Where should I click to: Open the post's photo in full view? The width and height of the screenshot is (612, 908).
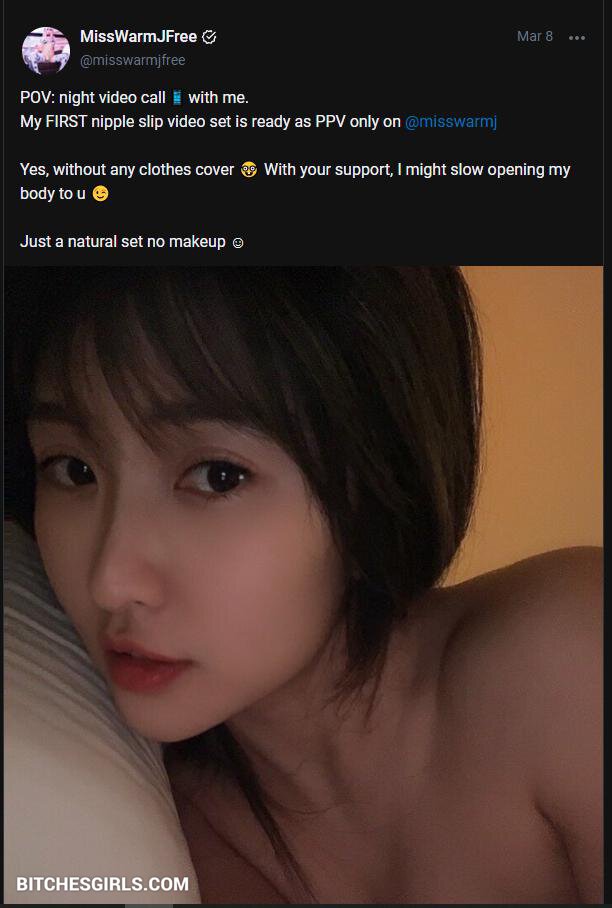pos(304,585)
